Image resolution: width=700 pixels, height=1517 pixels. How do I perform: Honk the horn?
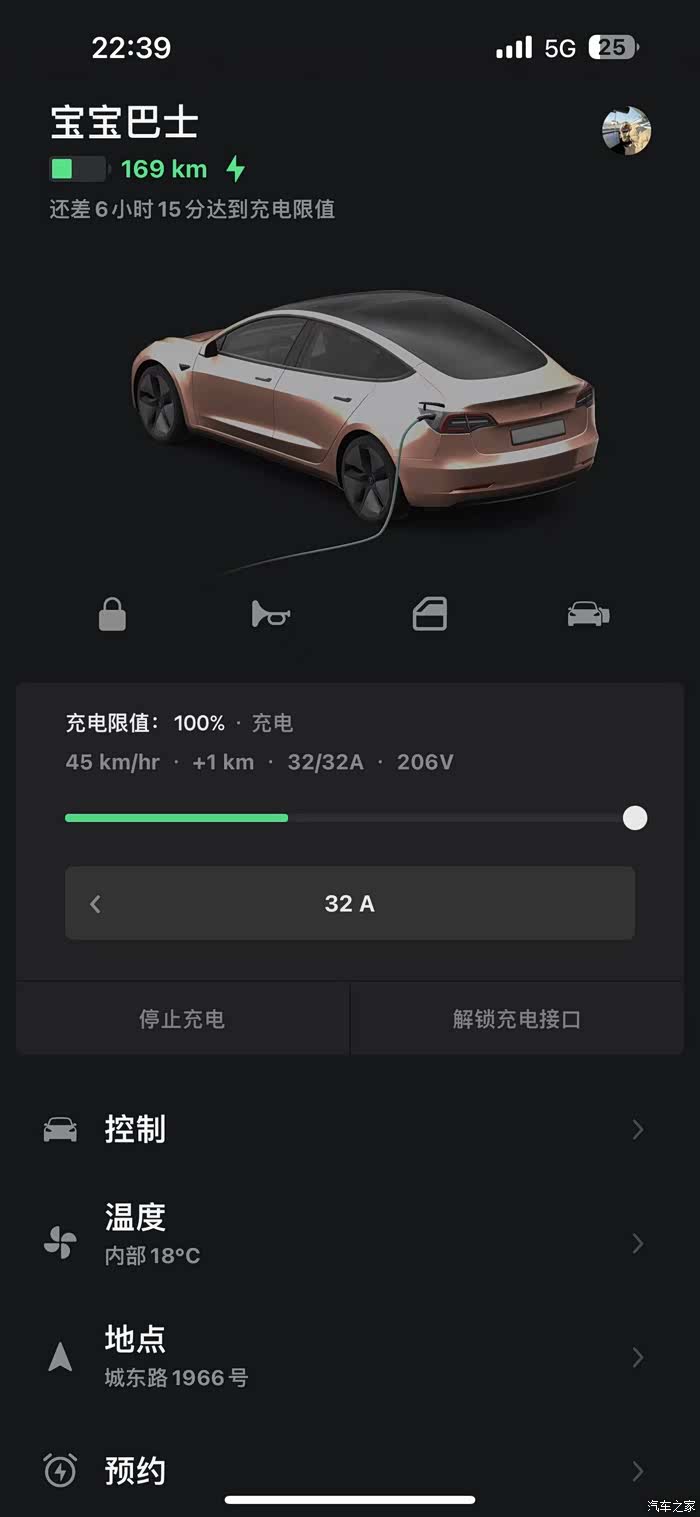click(270, 614)
